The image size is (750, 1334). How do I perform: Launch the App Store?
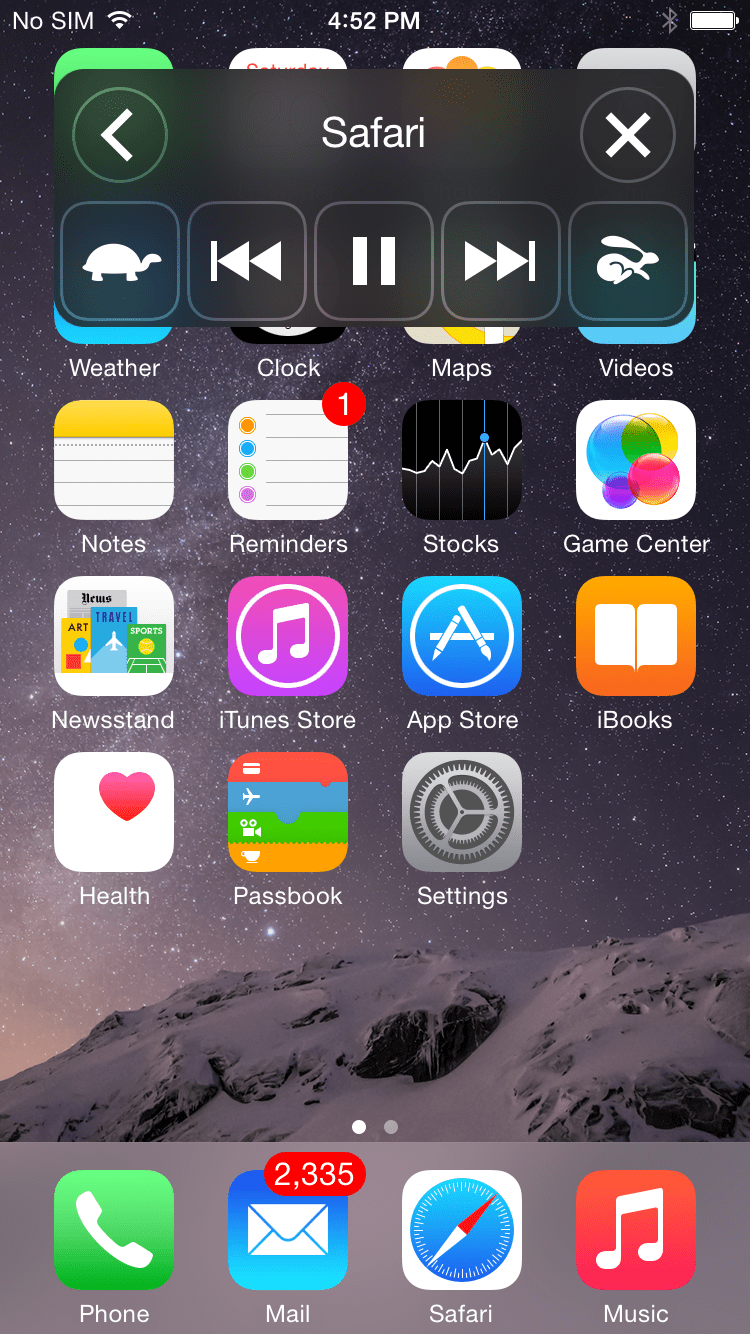pos(461,636)
